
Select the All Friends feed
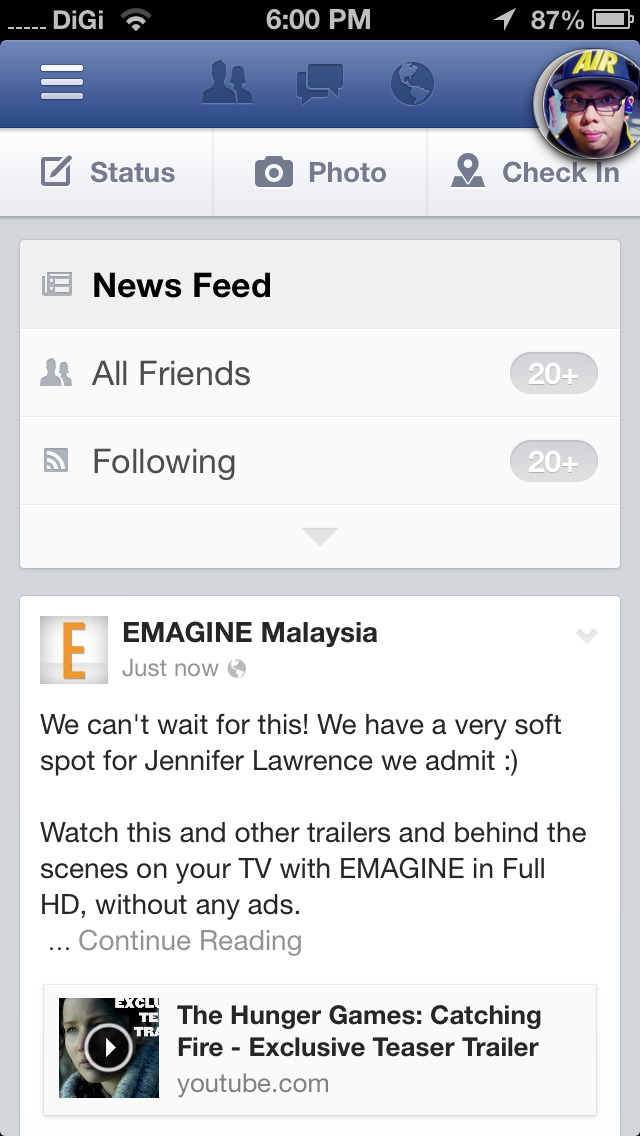pos(320,373)
